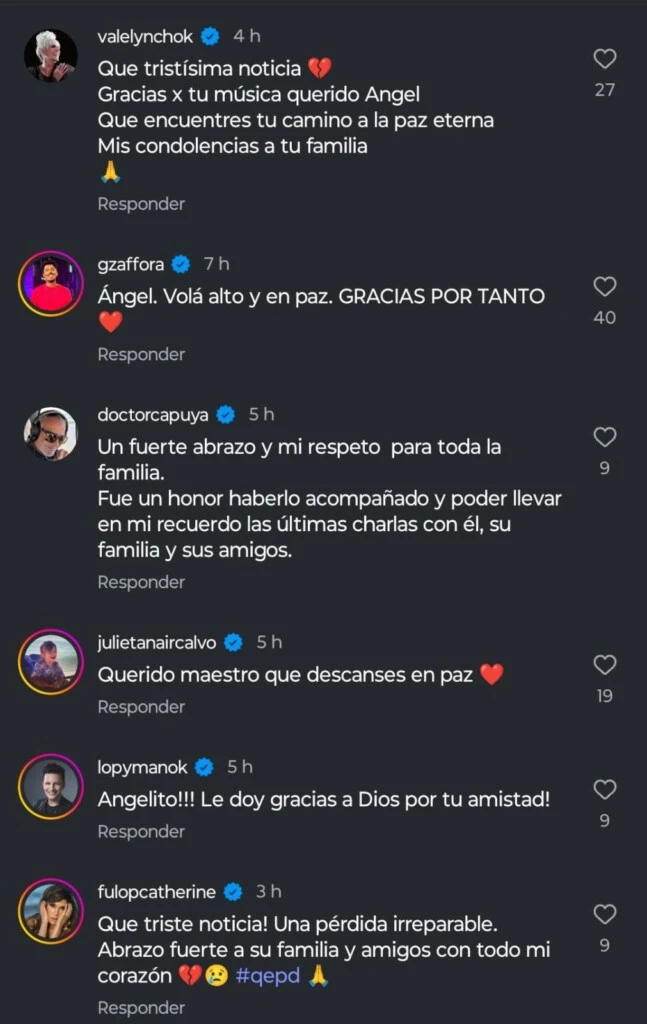Reply to valelynchok's comment
This screenshot has height=1024, width=647.
[x=141, y=204]
